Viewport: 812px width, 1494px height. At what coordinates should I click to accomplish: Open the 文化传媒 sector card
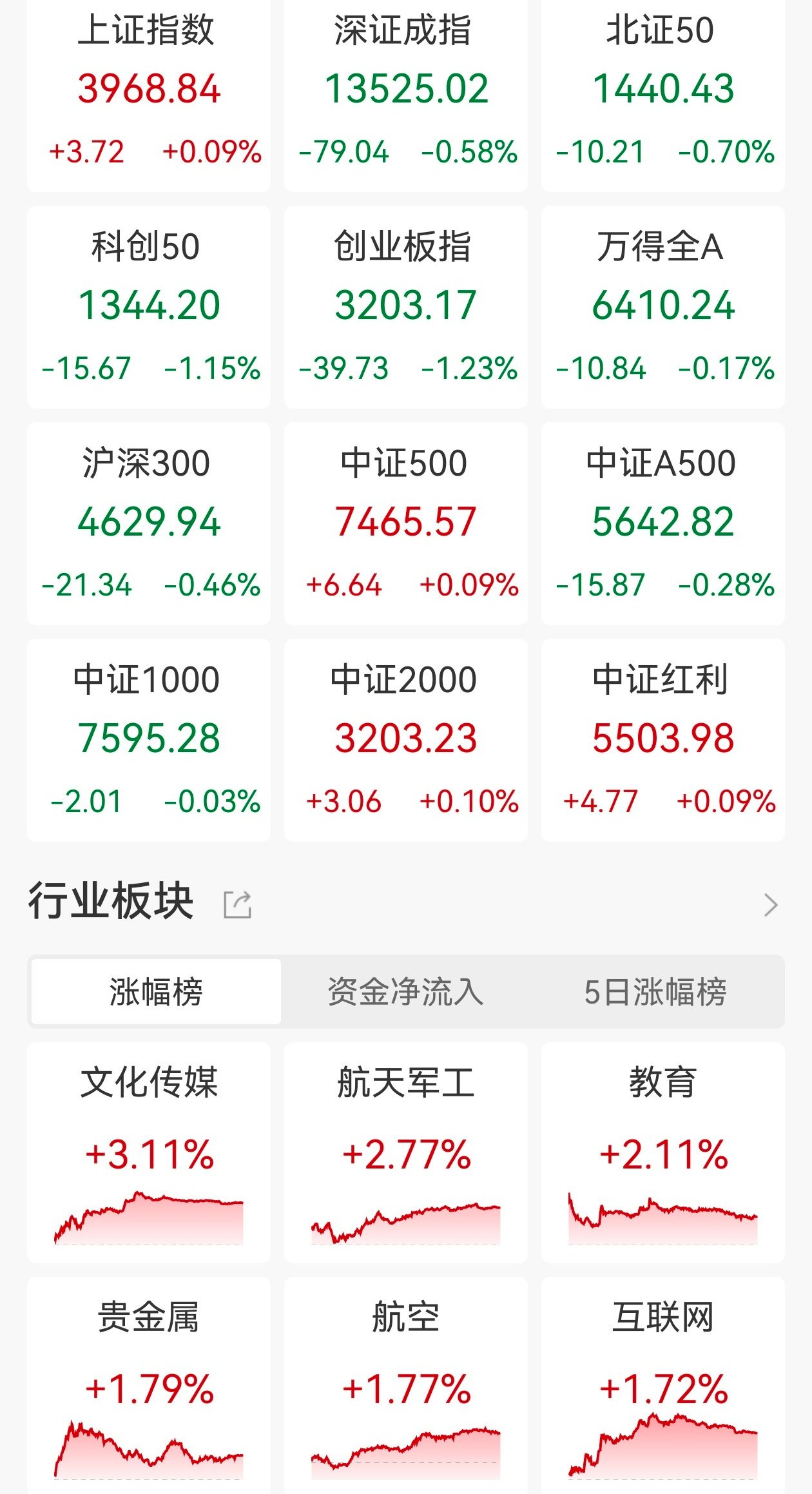(149, 1152)
